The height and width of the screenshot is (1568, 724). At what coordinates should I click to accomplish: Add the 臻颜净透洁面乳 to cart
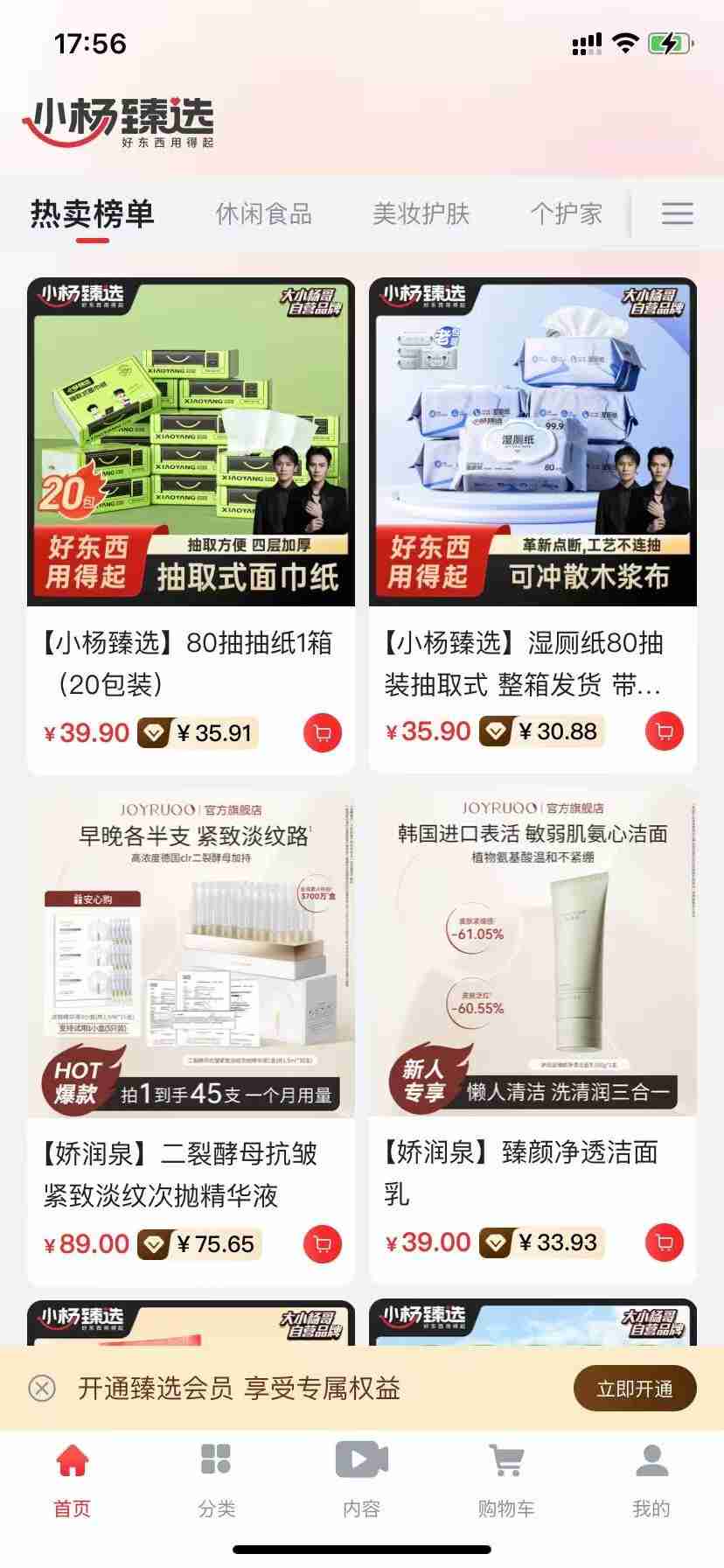click(664, 1242)
